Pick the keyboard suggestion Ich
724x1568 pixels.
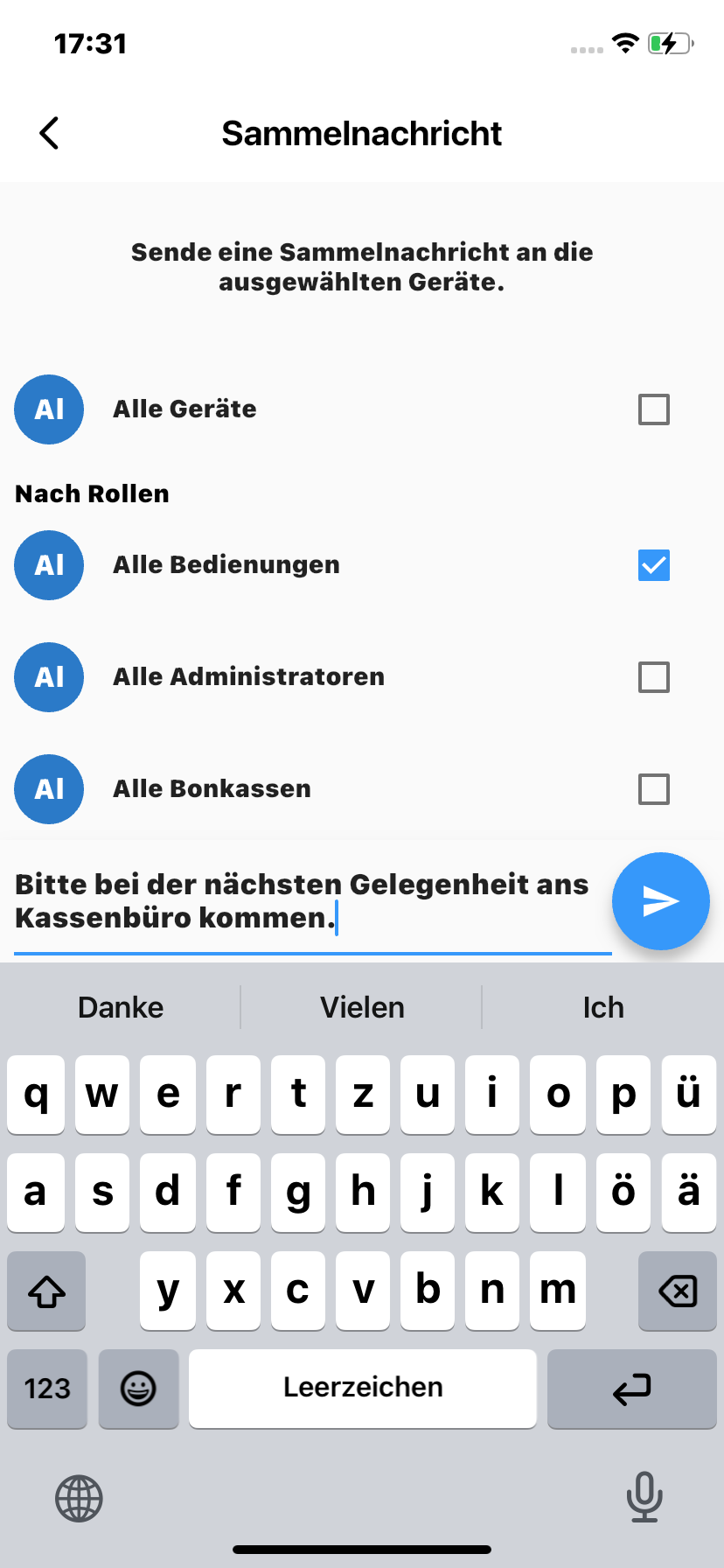(x=603, y=1007)
